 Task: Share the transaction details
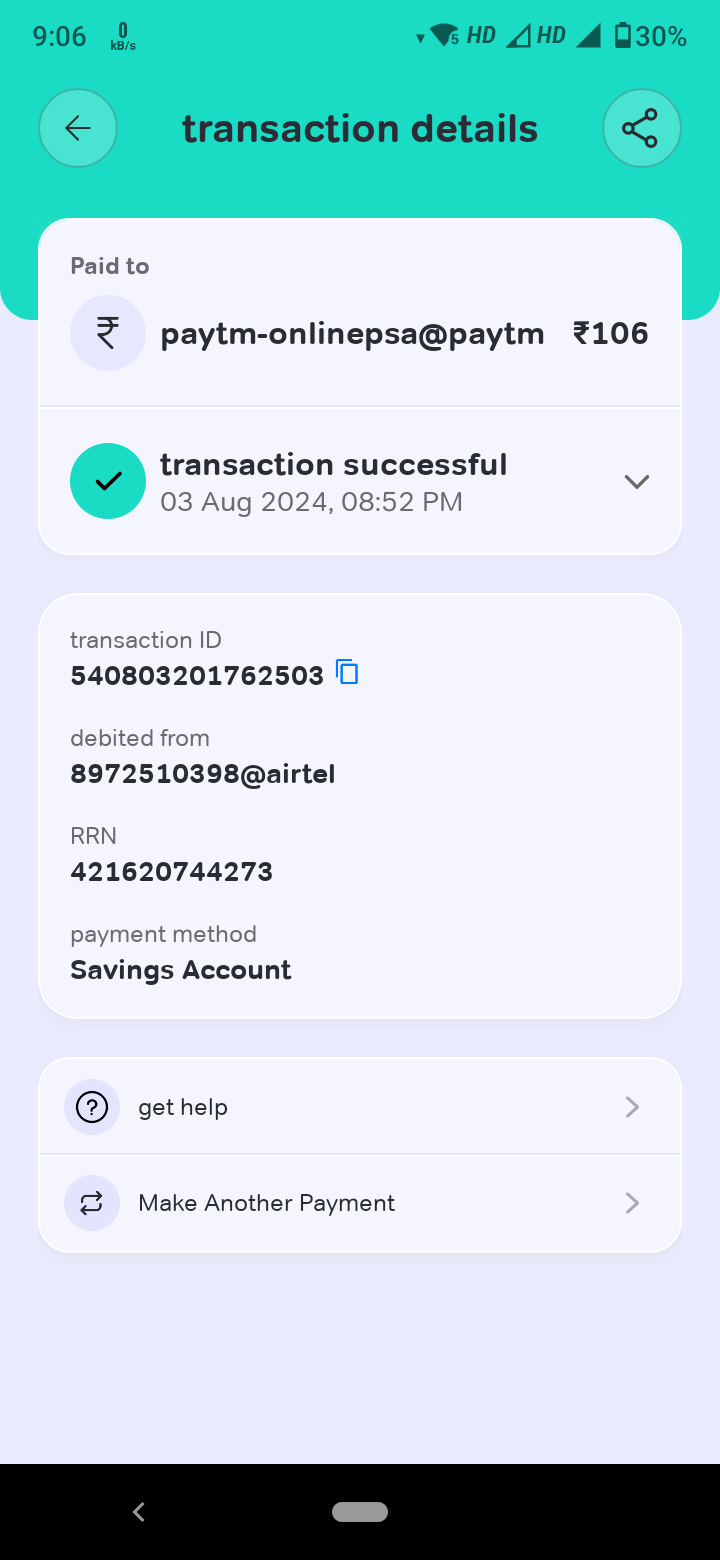point(641,128)
